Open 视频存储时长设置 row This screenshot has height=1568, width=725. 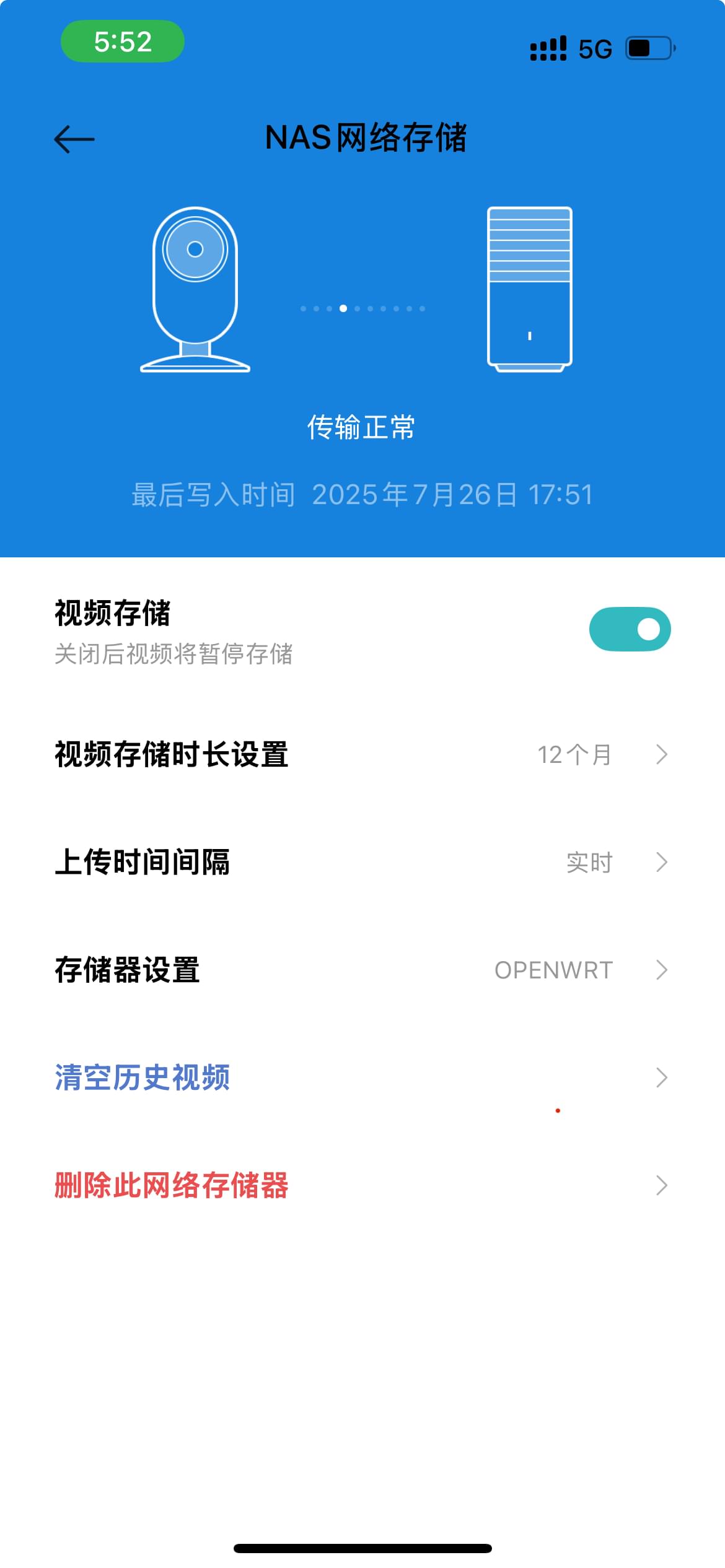pos(362,754)
